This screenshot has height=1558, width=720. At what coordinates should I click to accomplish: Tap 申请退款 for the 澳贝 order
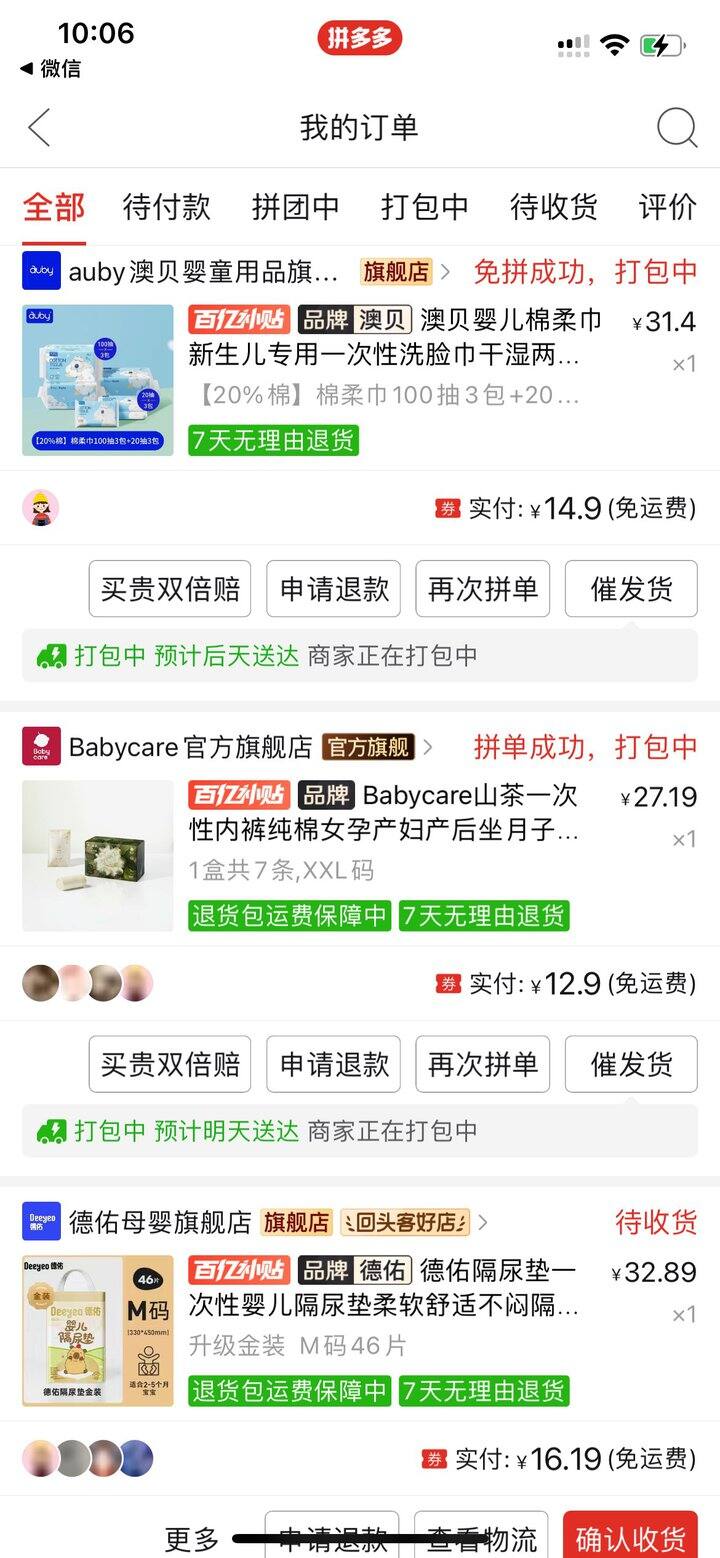334,589
